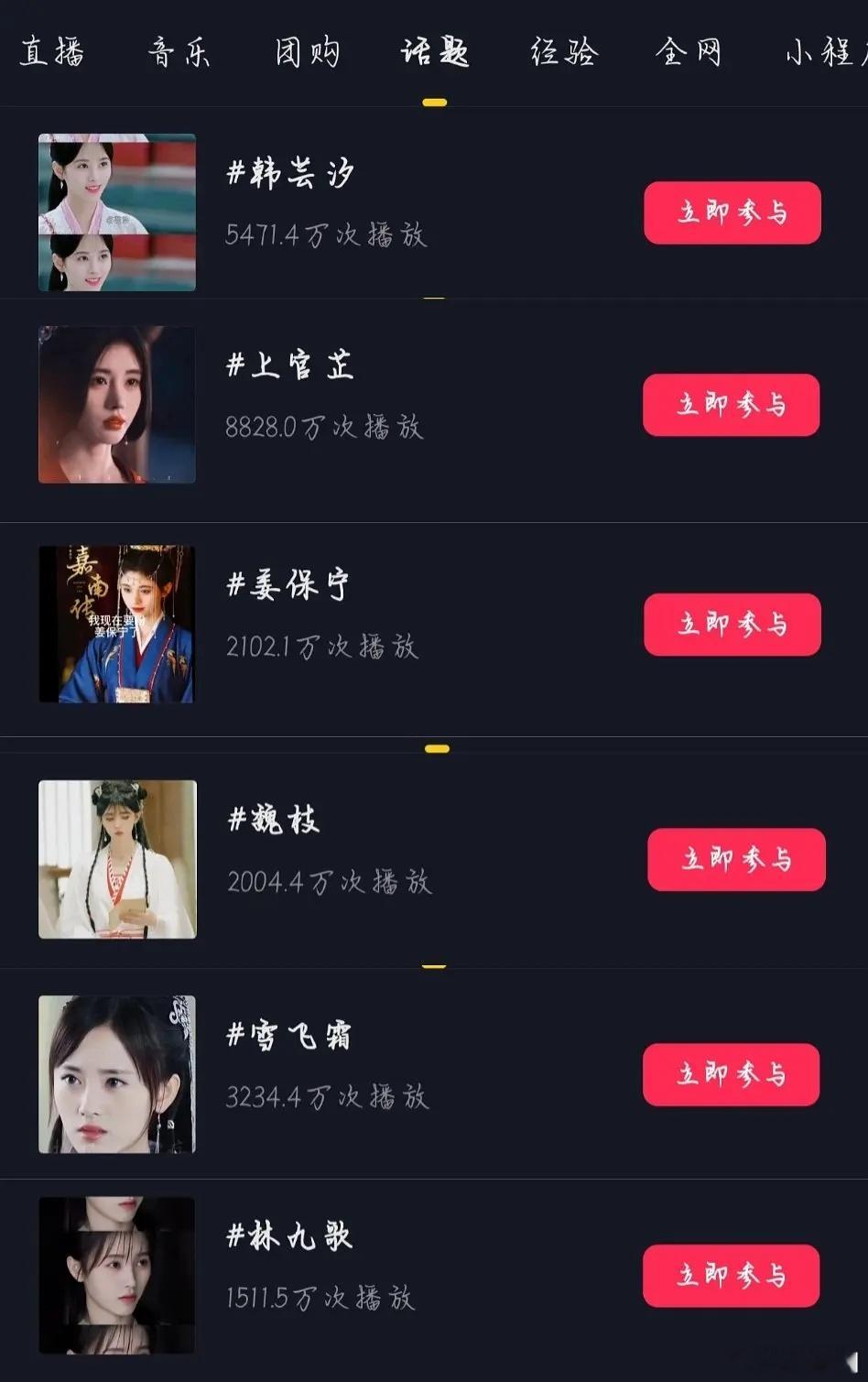Viewport: 868px width, 1382px height.
Task: Open the #魏枝 hashtag topic
Action: pos(275,820)
